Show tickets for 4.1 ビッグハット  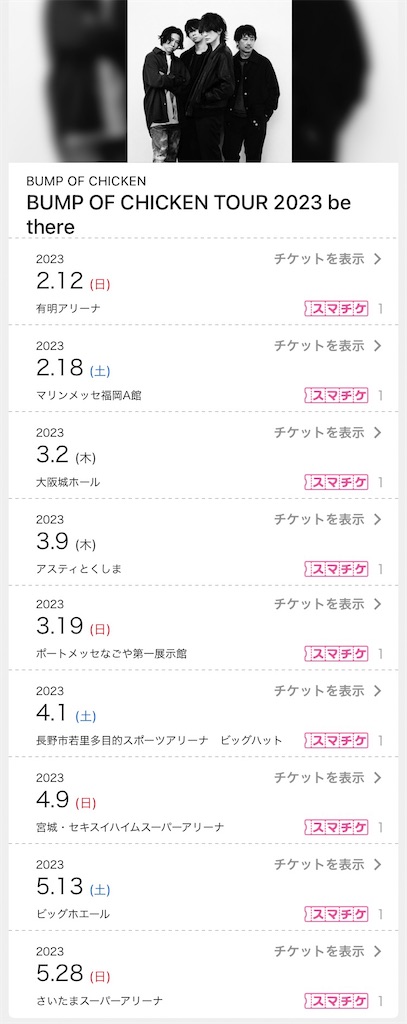(327, 691)
